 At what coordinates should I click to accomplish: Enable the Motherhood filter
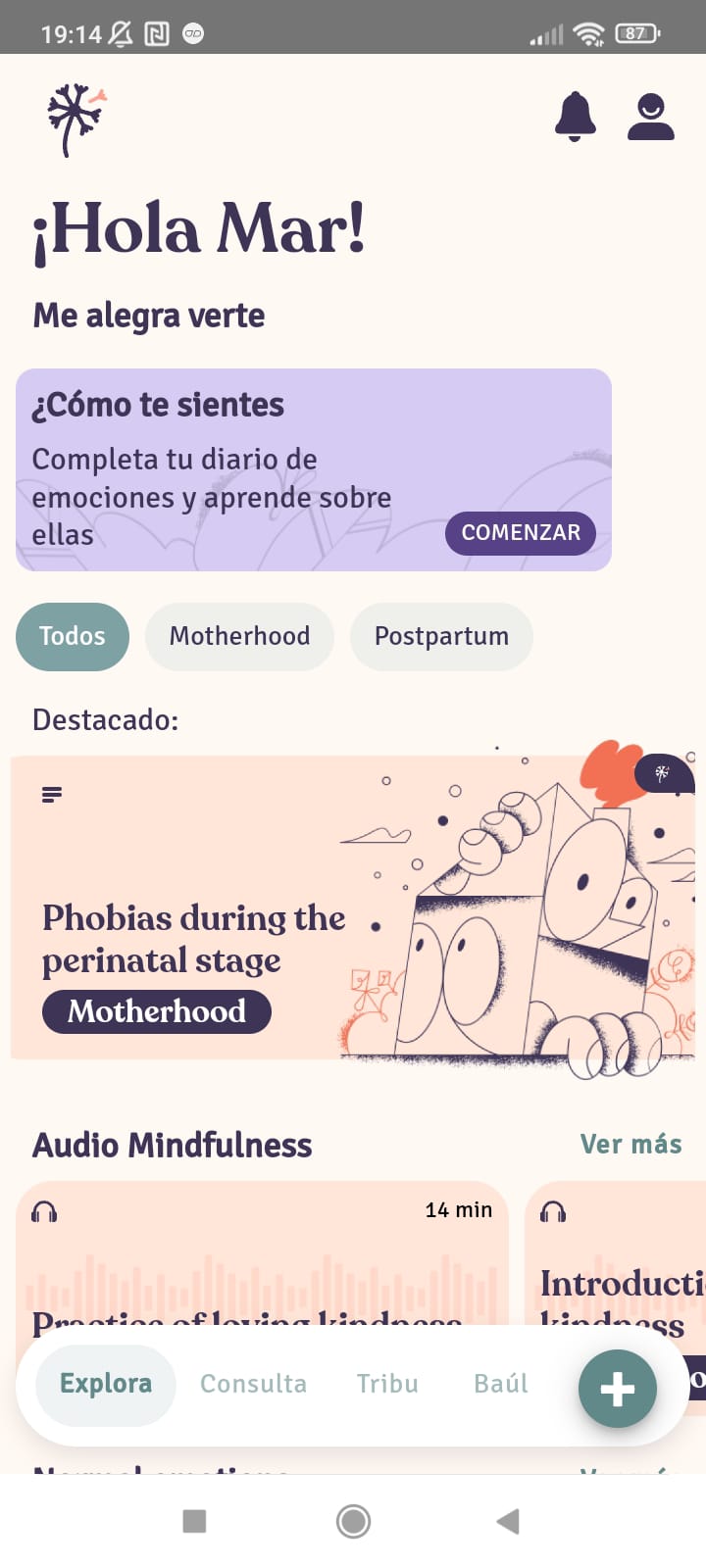pyautogui.click(x=239, y=637)
